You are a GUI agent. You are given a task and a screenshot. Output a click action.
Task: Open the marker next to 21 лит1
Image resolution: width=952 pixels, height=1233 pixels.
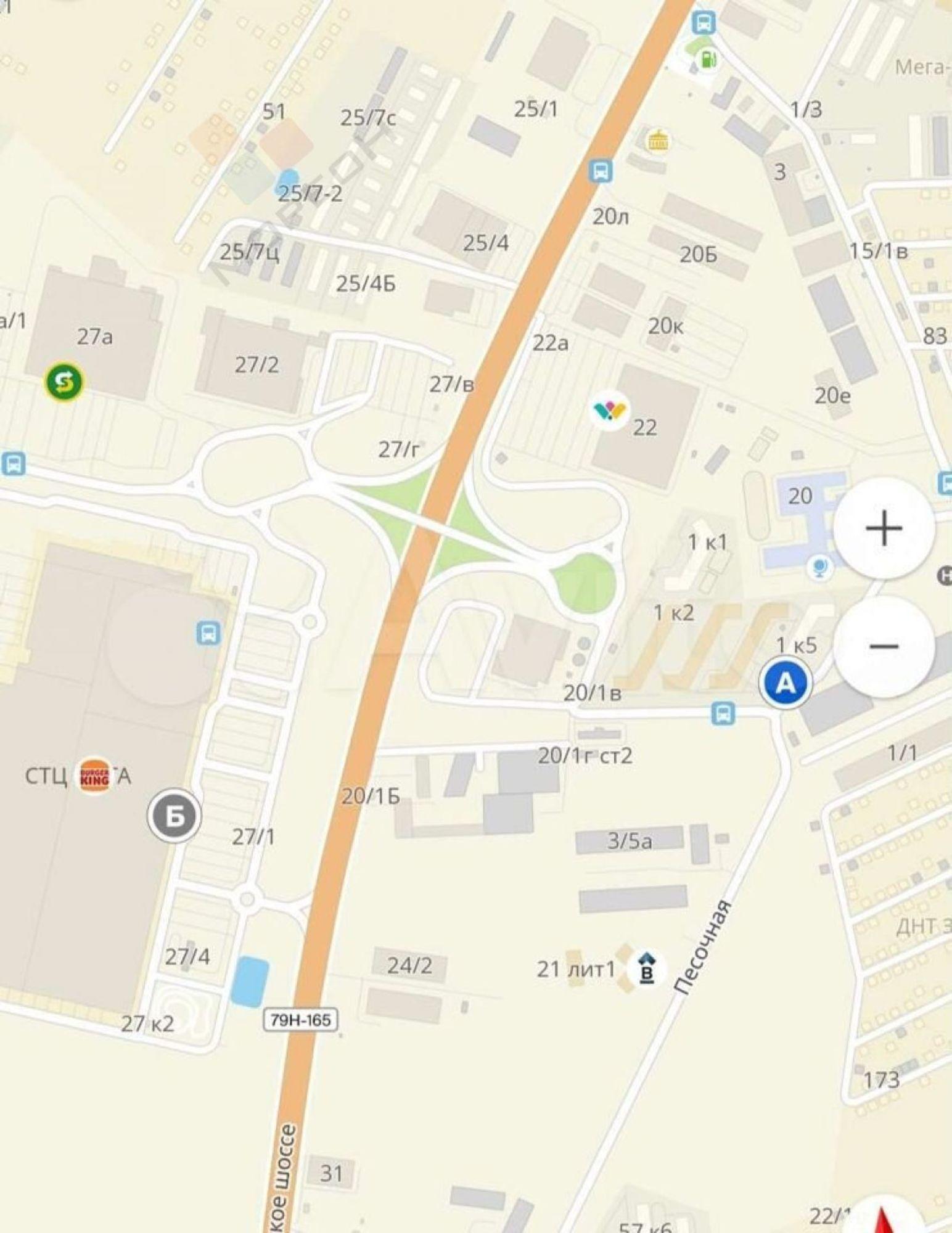tap(646, 970)
